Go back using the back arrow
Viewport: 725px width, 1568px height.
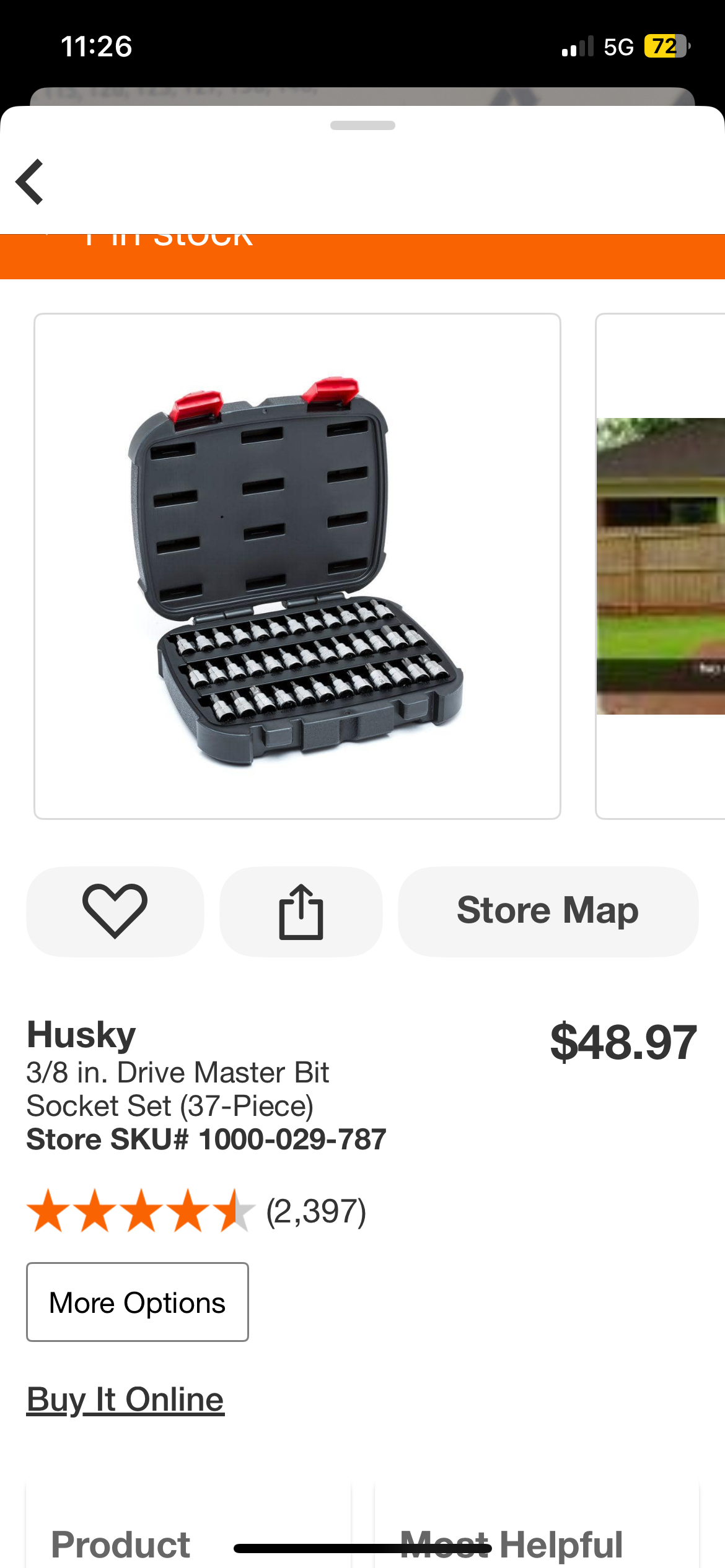point(30,181)
